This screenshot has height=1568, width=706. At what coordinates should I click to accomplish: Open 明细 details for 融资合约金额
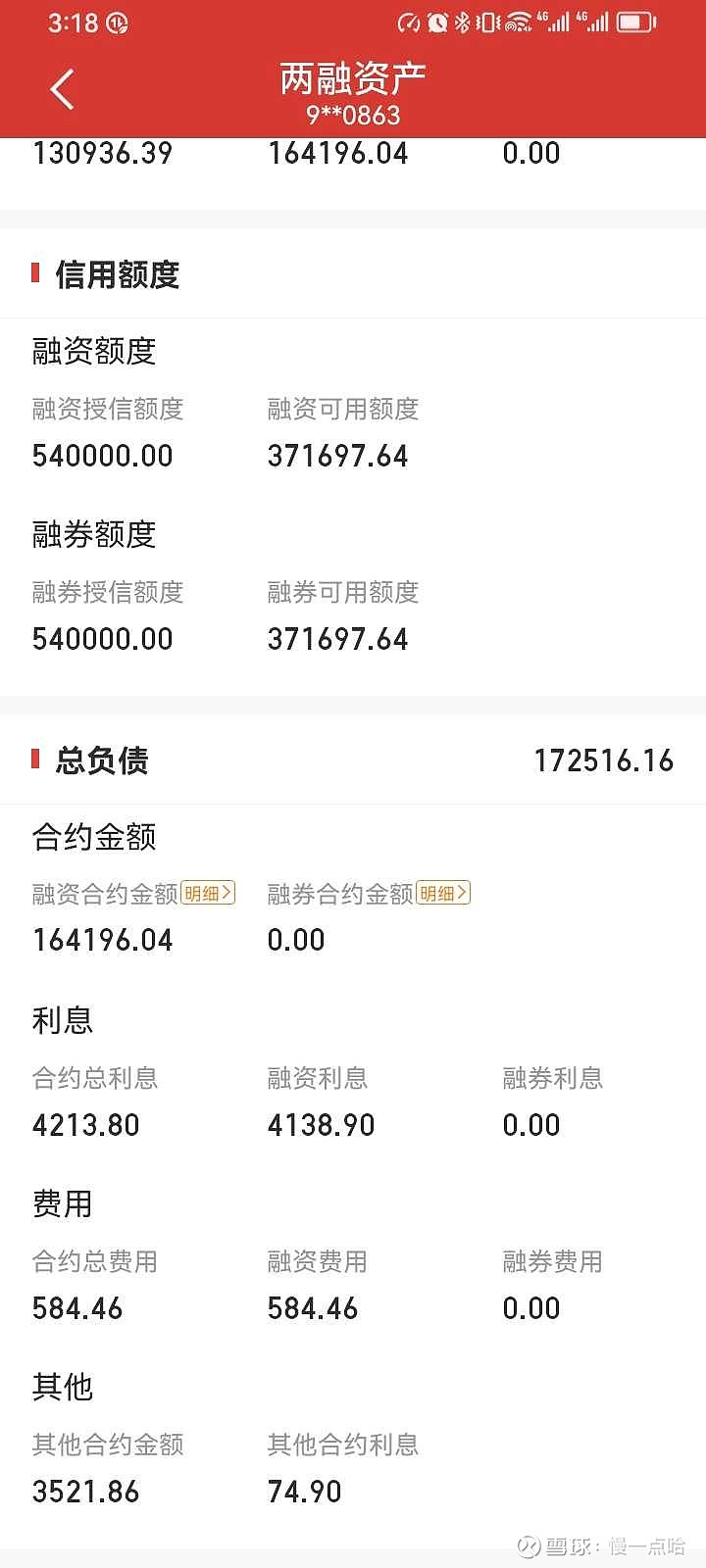point(208,893)
